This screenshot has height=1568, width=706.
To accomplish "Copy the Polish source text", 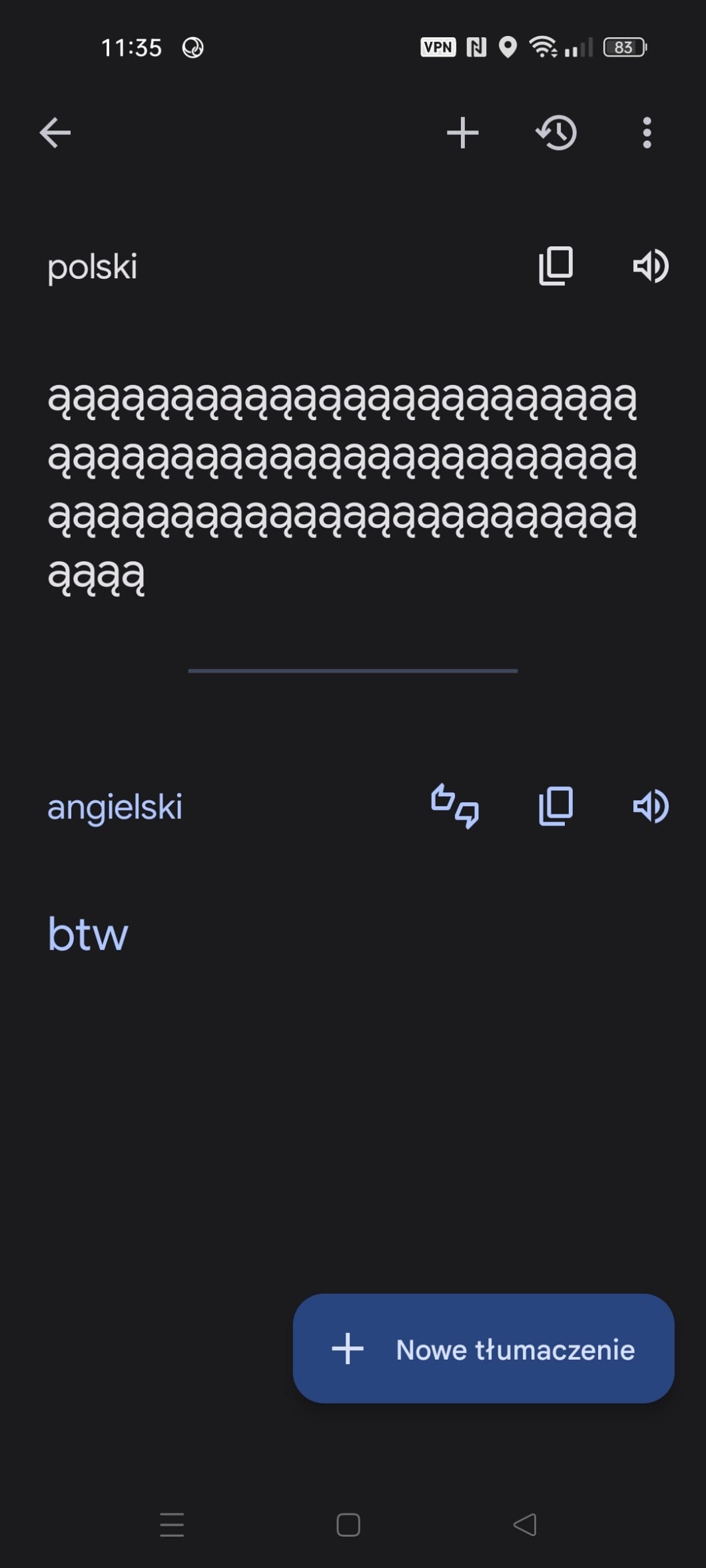I will pos(555,266).
